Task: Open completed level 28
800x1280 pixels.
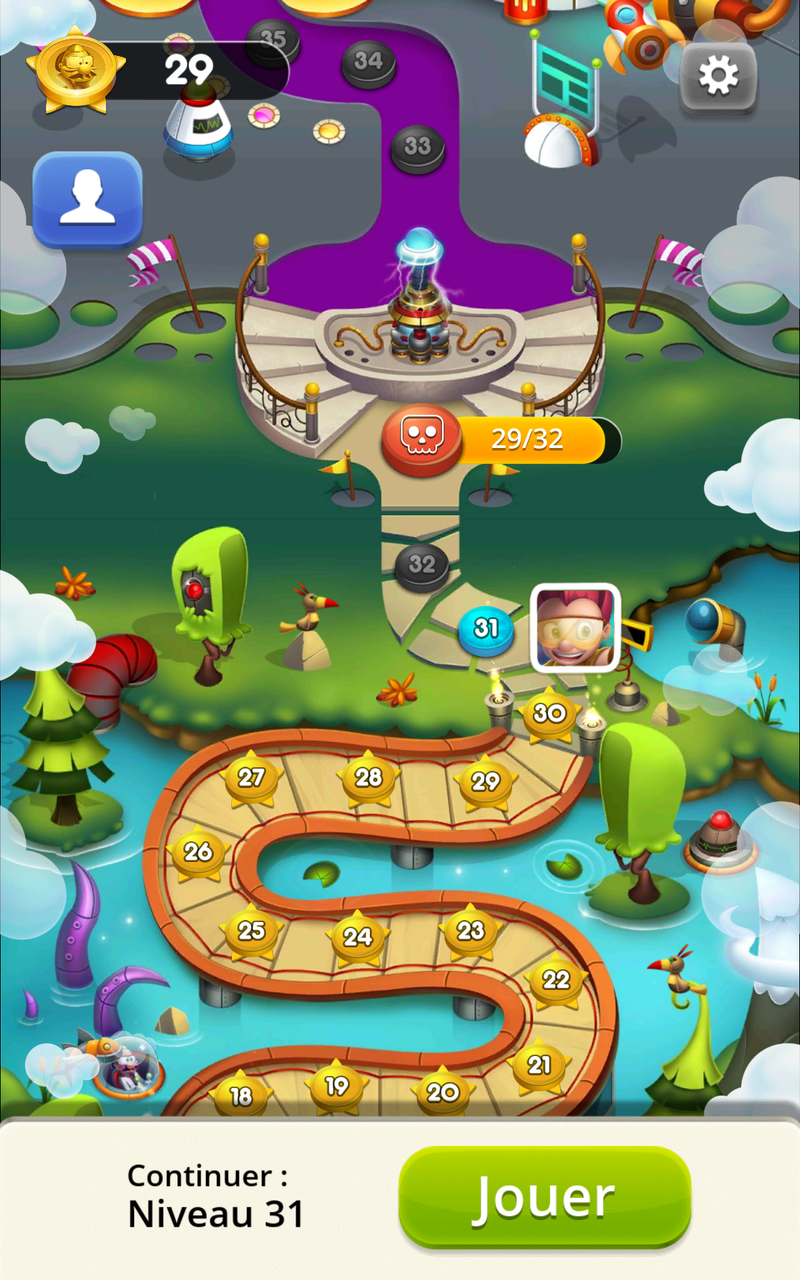Action: (369, 778)
